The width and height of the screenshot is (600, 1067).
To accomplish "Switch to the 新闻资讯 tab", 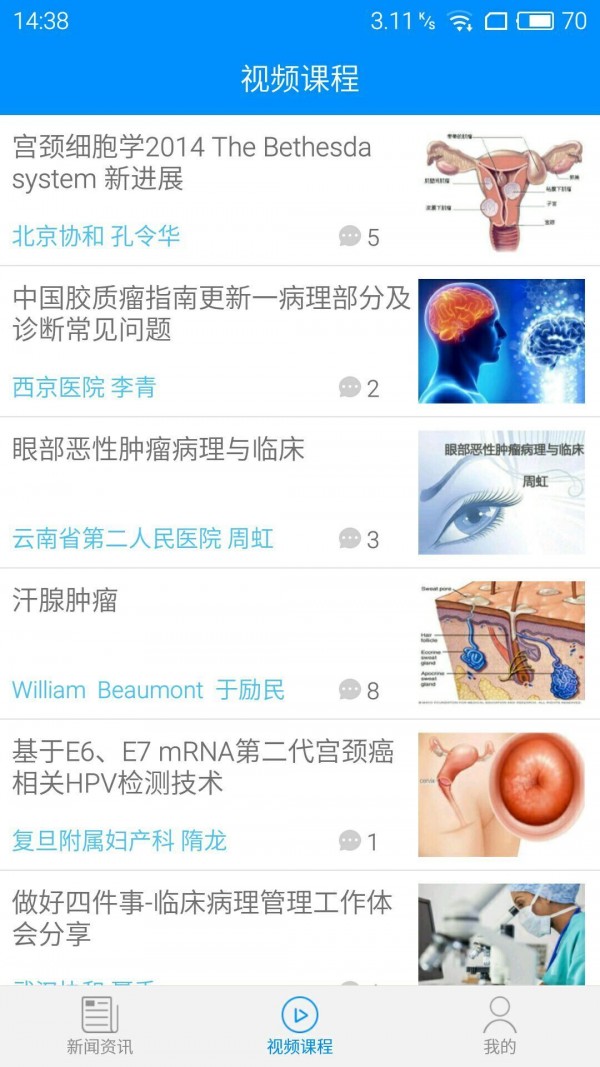I will point(100,1027).
